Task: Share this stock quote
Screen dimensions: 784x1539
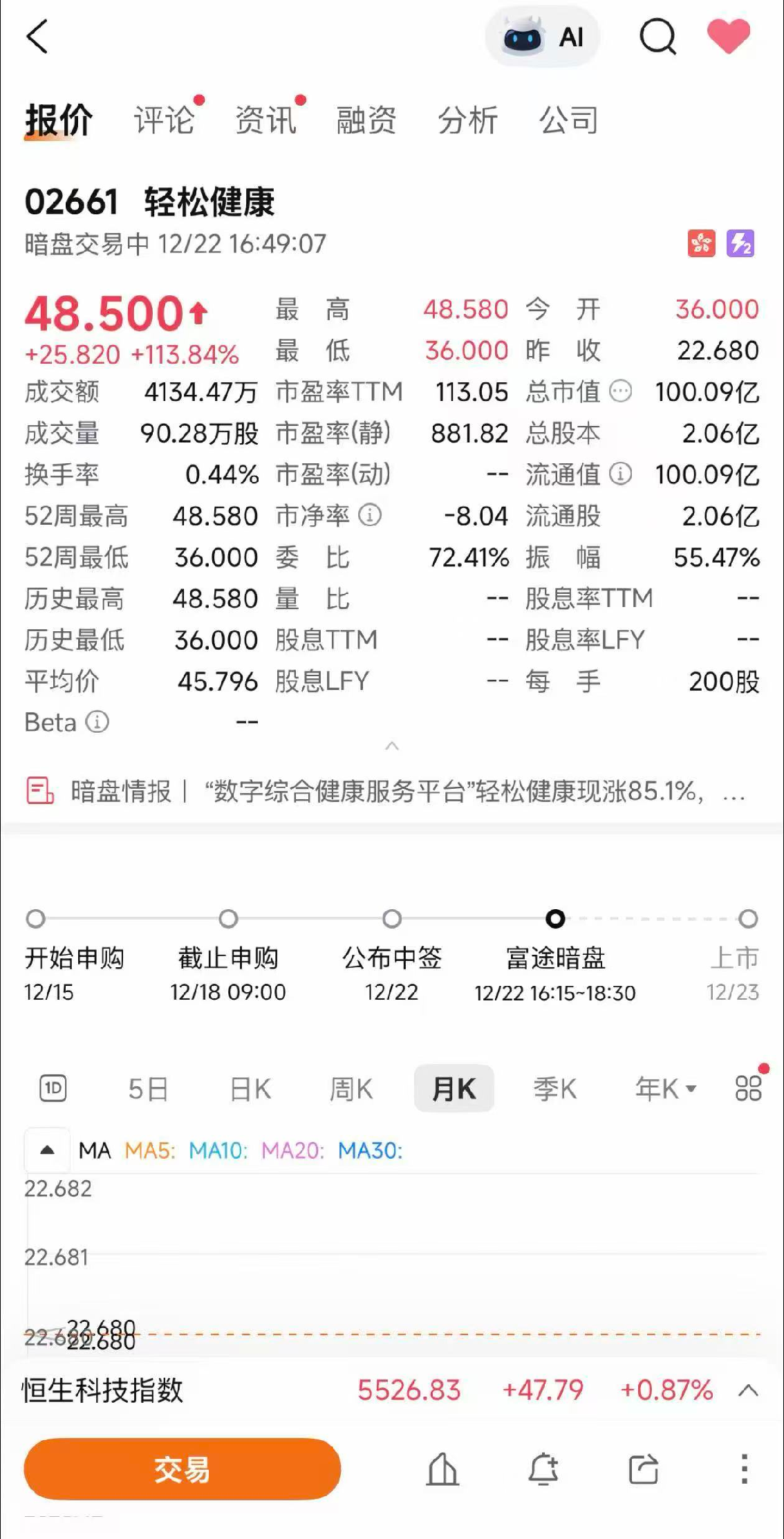Action: [644, 1469]
